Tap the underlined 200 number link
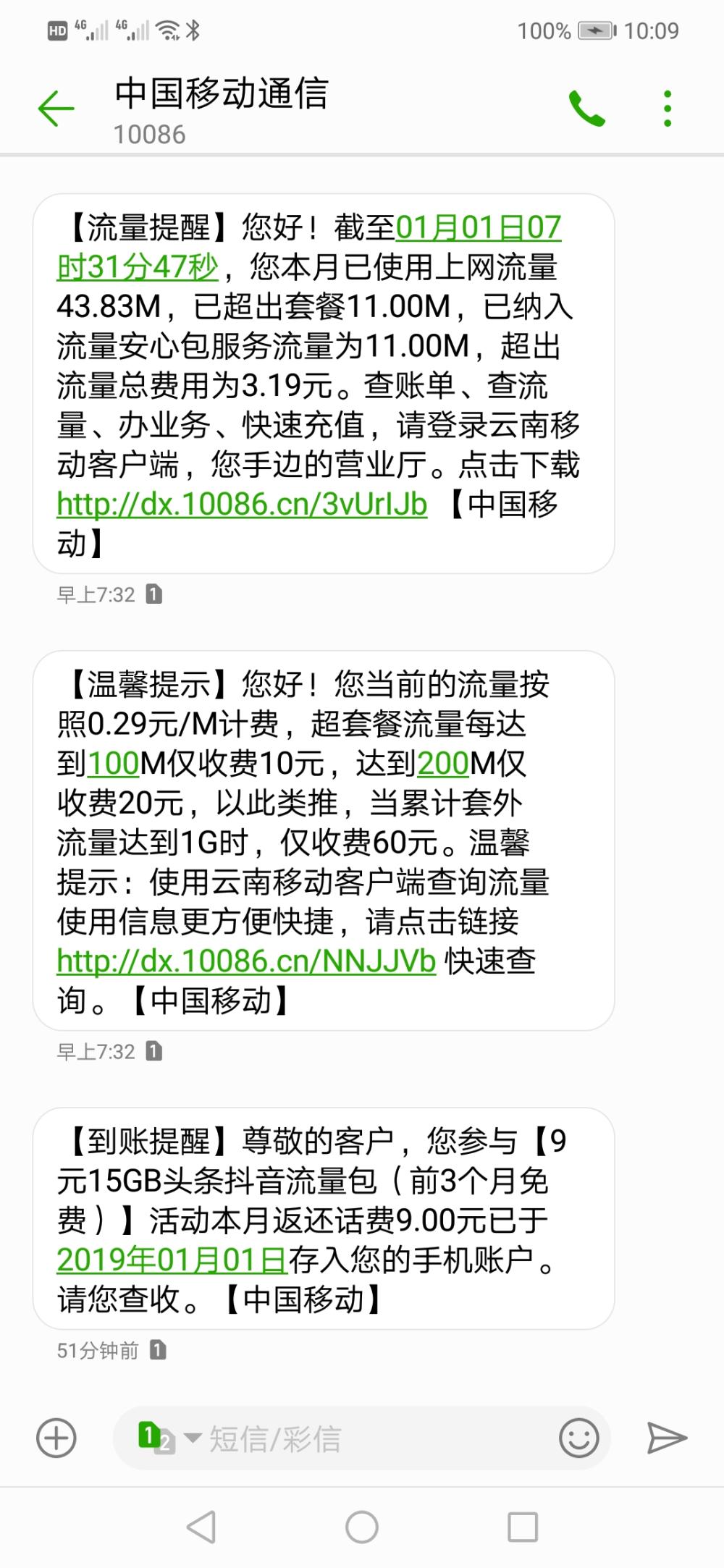Viewport: 724px width, 1568px height. point(443,764)
